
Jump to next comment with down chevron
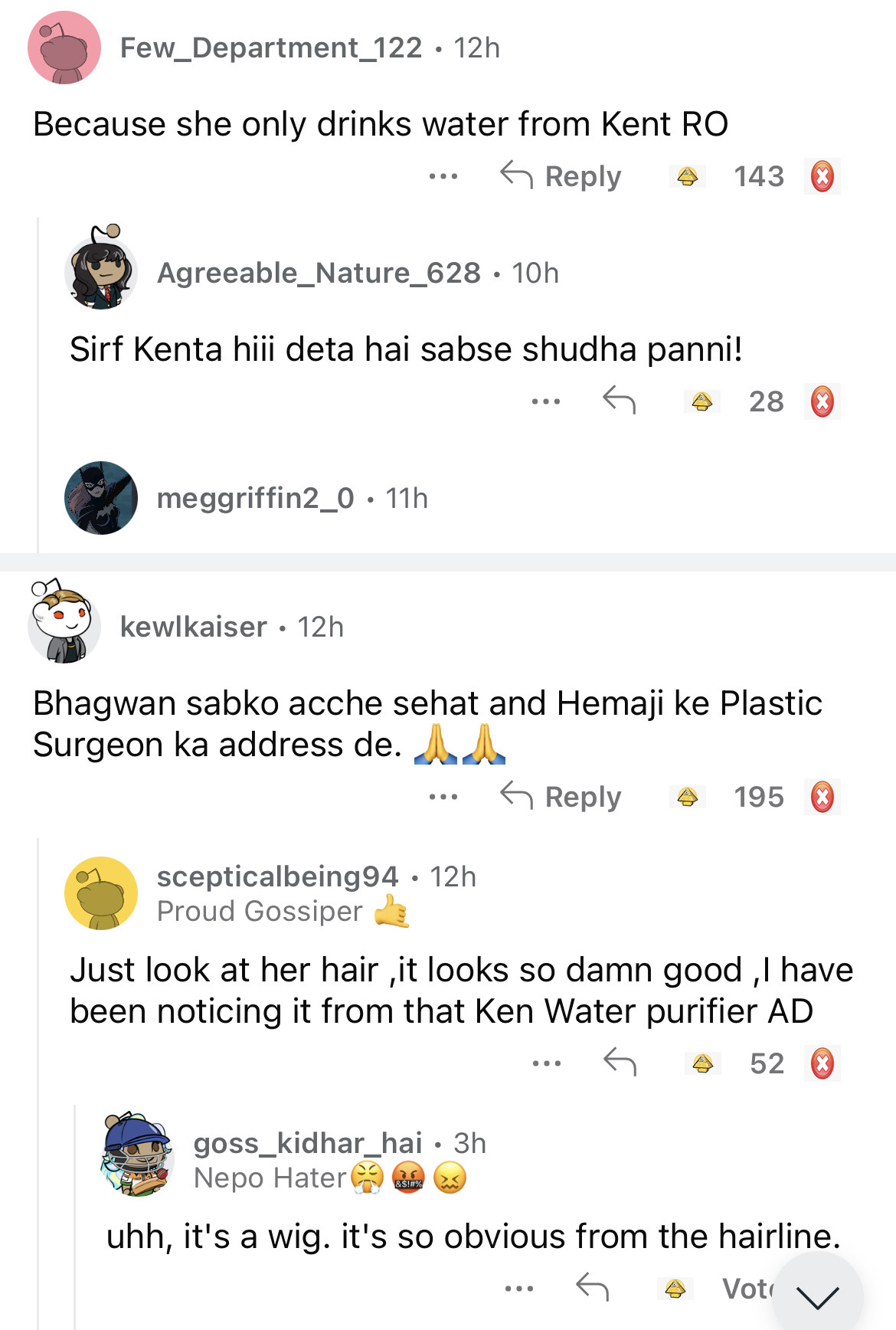click(x=817, y=1296)
